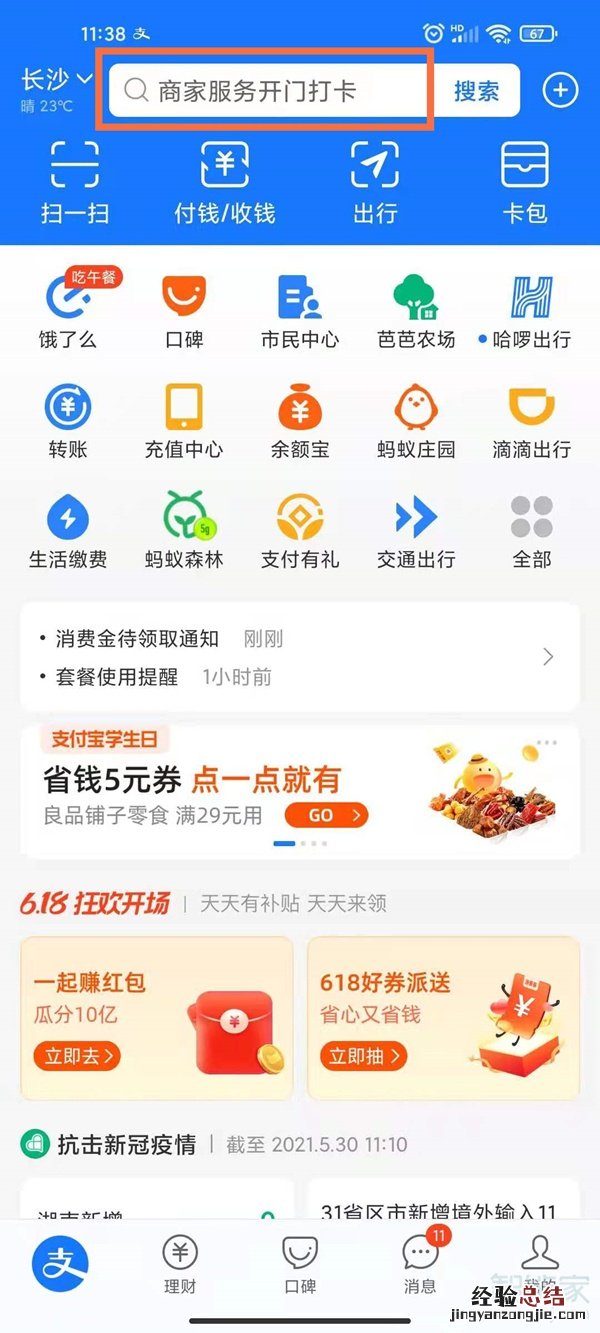This screenshot has width=600, height=1333.
Task: Open the plus menu at top right
Action: click(x=560, y=91)
